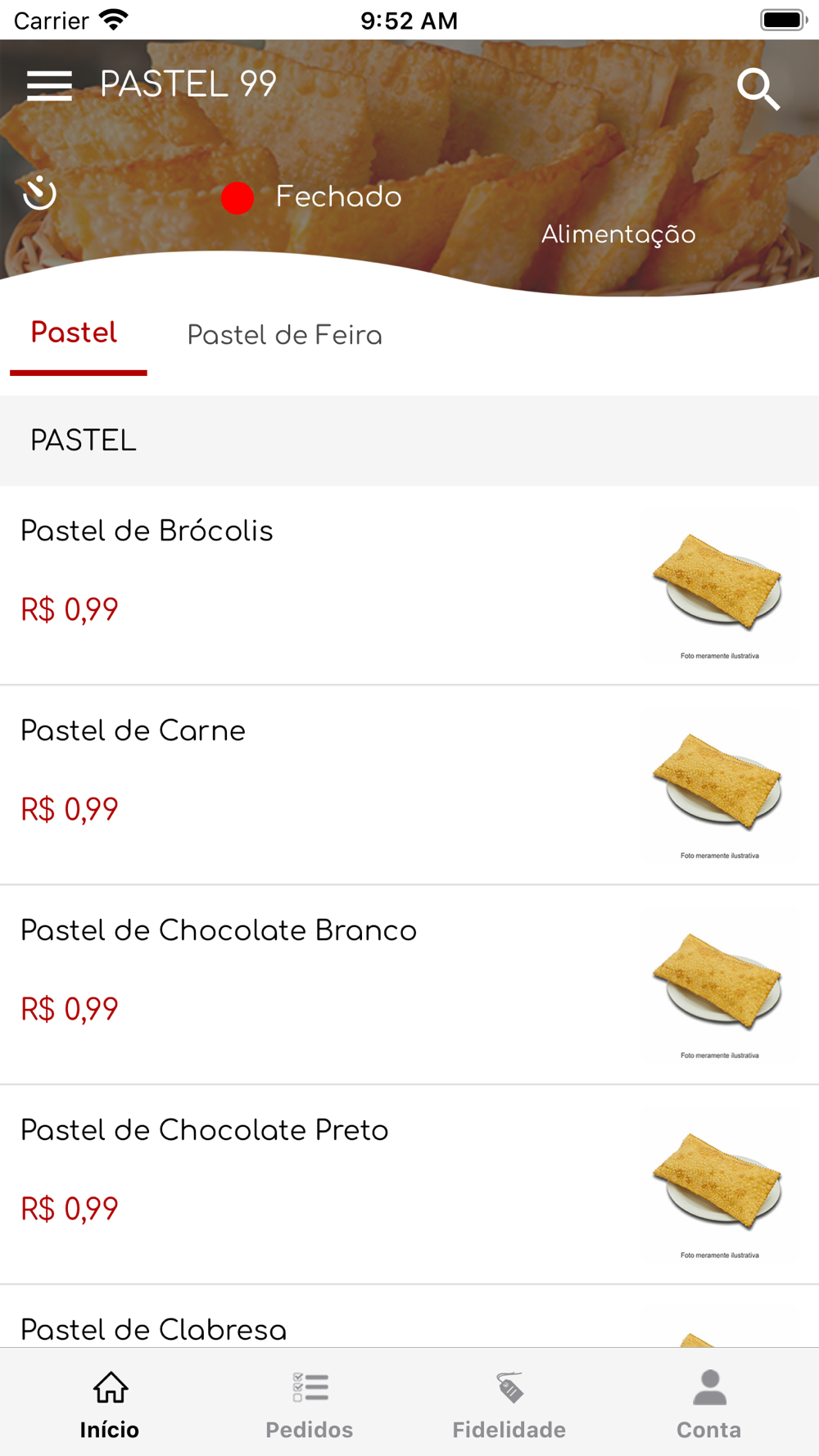
Task: View Pastel de Chocolate Branco details
Action: tap(328, 984)
